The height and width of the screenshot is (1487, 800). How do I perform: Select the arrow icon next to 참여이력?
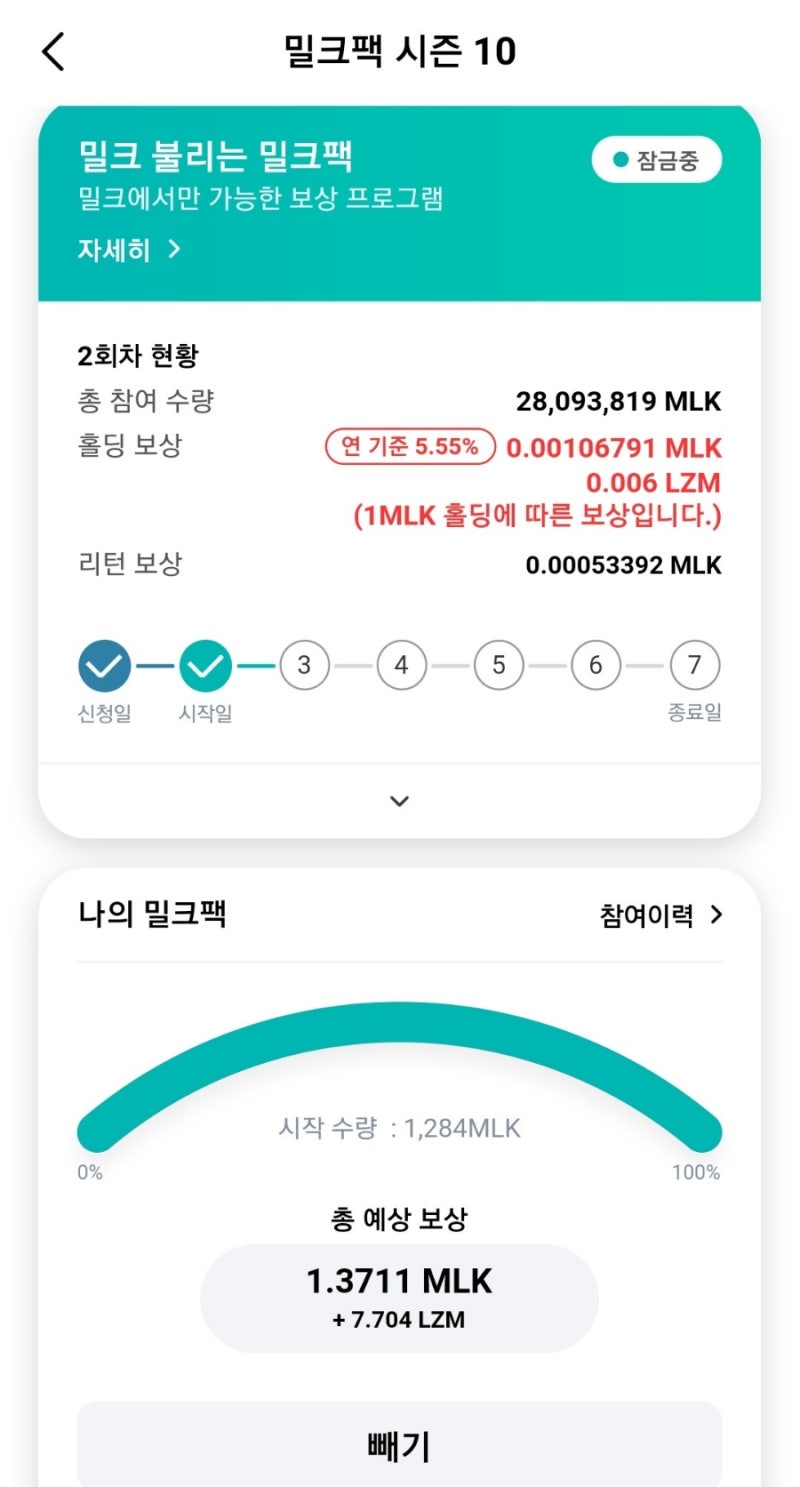[x=716, y=914]
